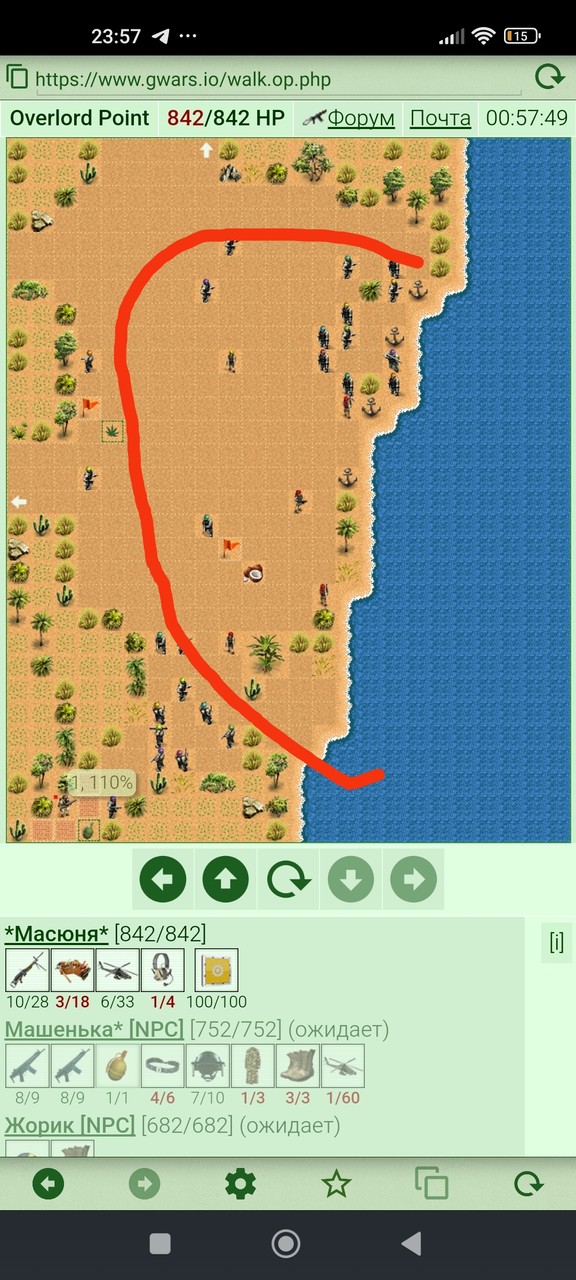Reload the page from the address bar
This screenshot has height=1280, width=576.
click(549, 78)
